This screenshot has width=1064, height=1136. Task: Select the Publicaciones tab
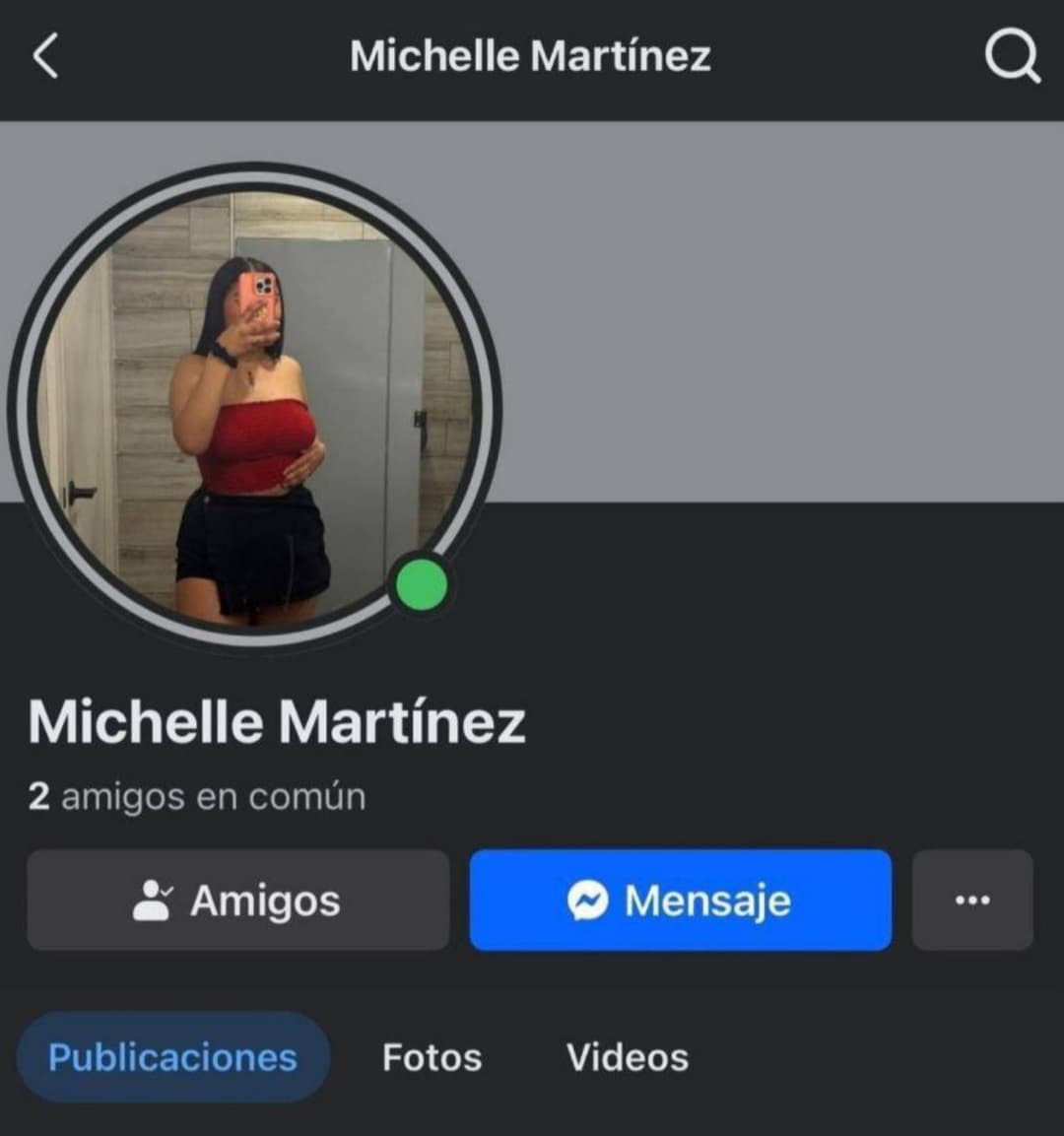[x=173, y=1056]
